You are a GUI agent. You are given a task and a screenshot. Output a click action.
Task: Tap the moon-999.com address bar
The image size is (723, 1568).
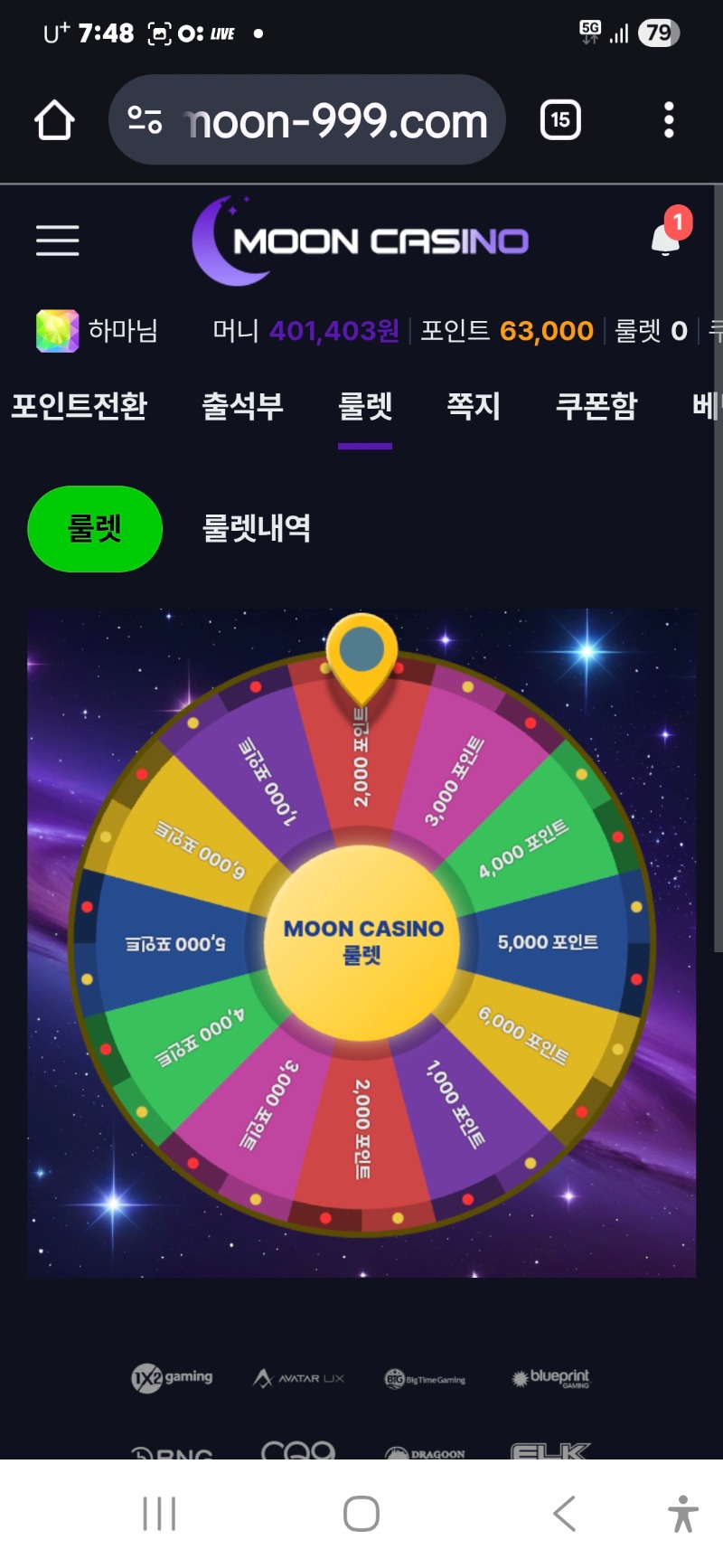(307, 120)
